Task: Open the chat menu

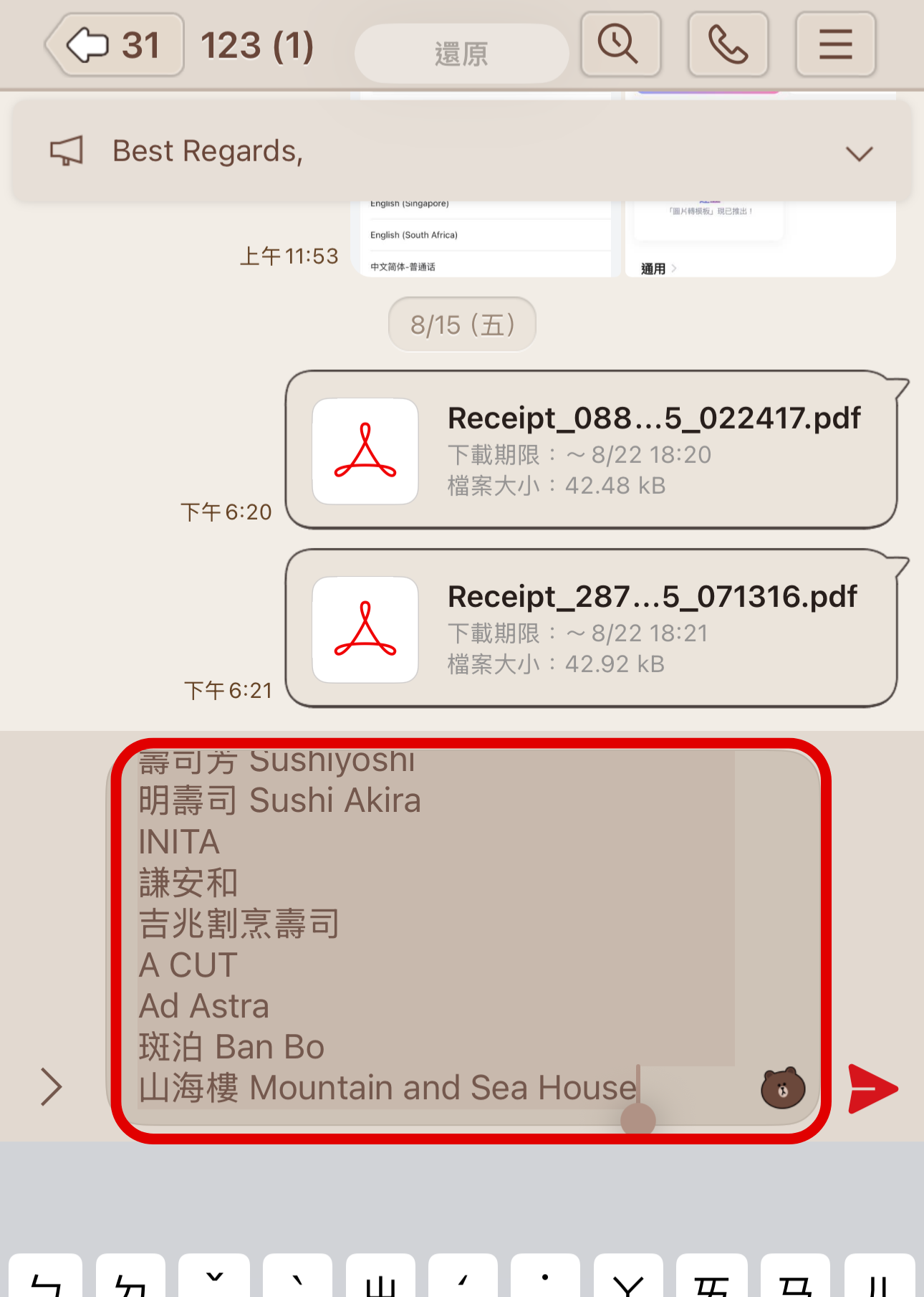Action: pyautogui.click(x=835, y=45)
